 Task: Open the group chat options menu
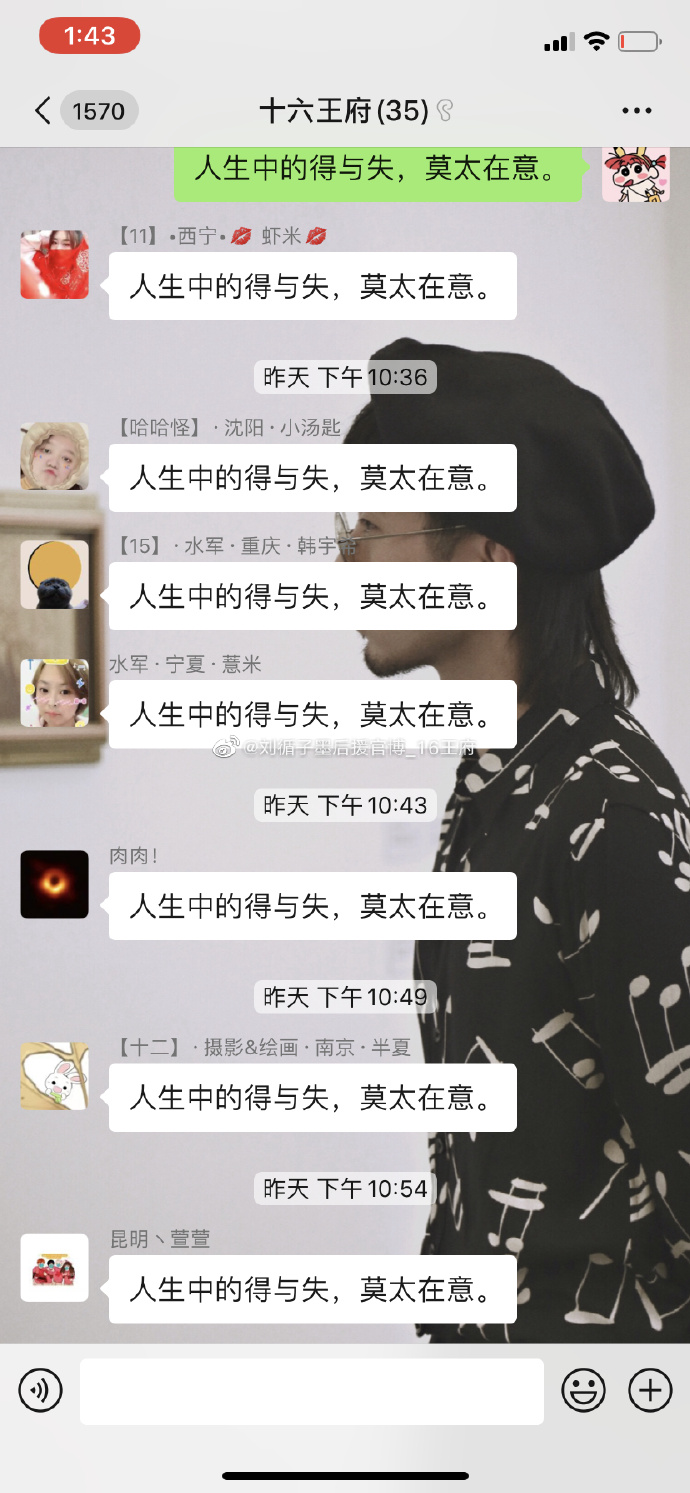(x=636, y=110)
